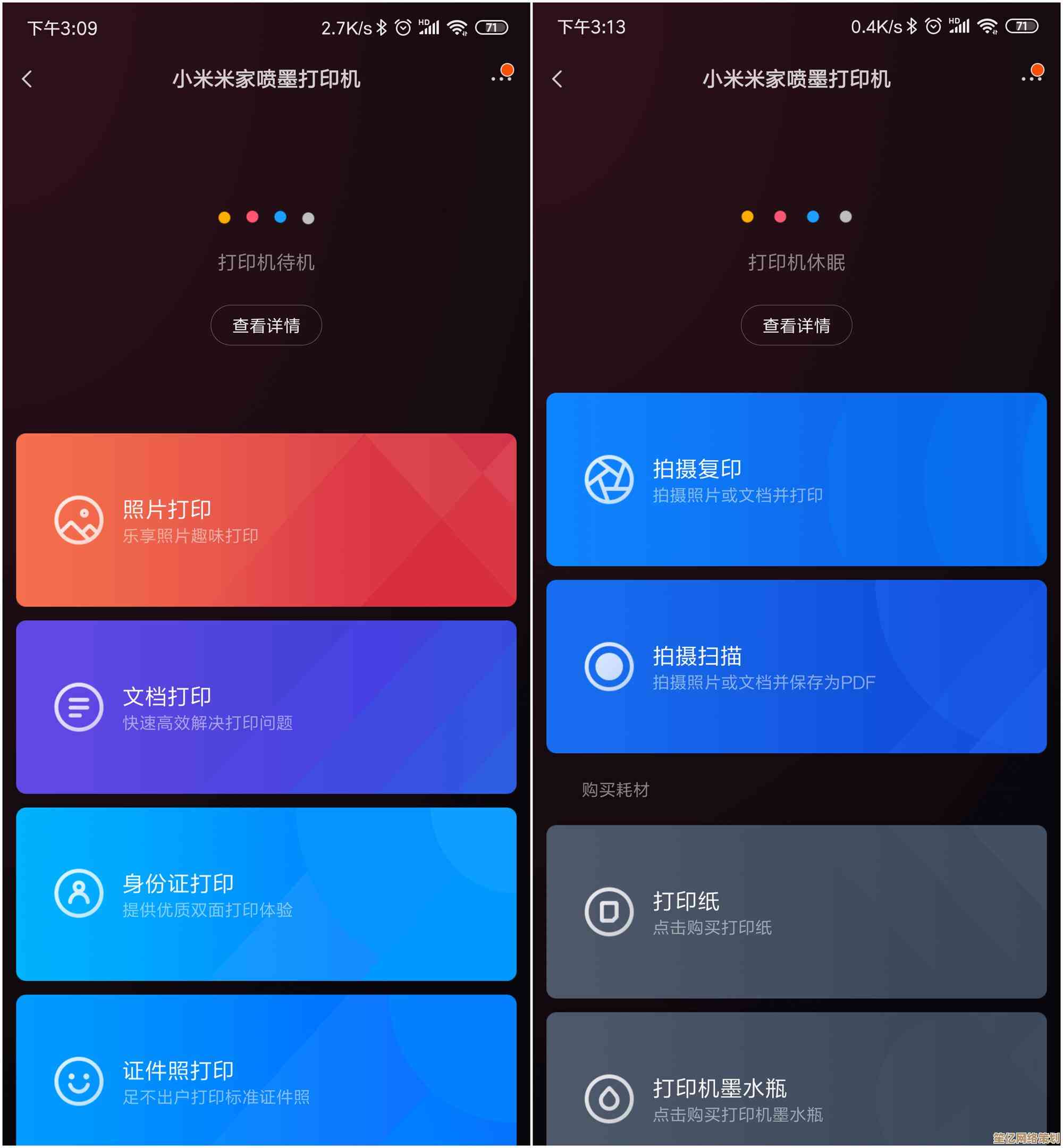Open 打印机墨水瓶 ink bottle purchase
Screen dimensions: 1063x1148
tap(796, 1087)
